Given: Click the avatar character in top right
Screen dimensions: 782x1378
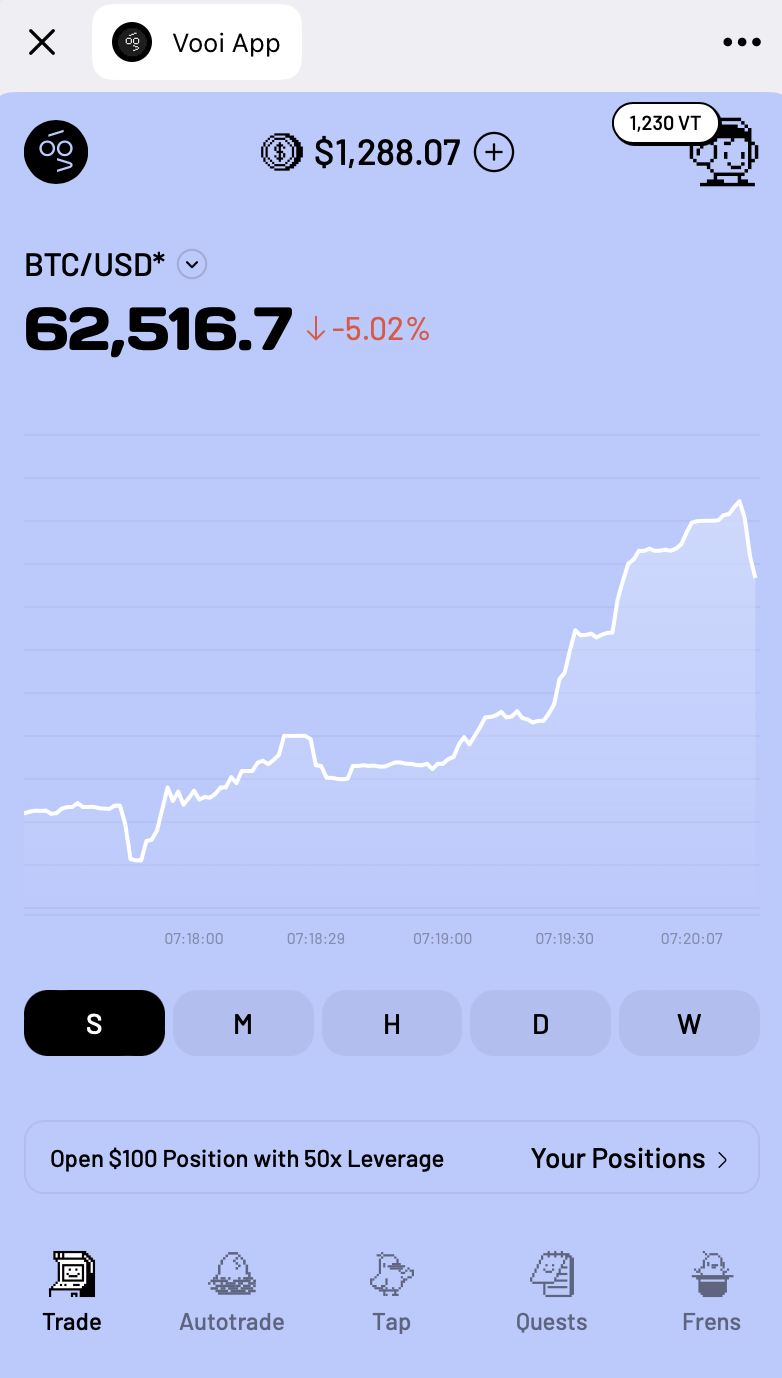Looking at the screenshot, I should (x=724, y=155).
